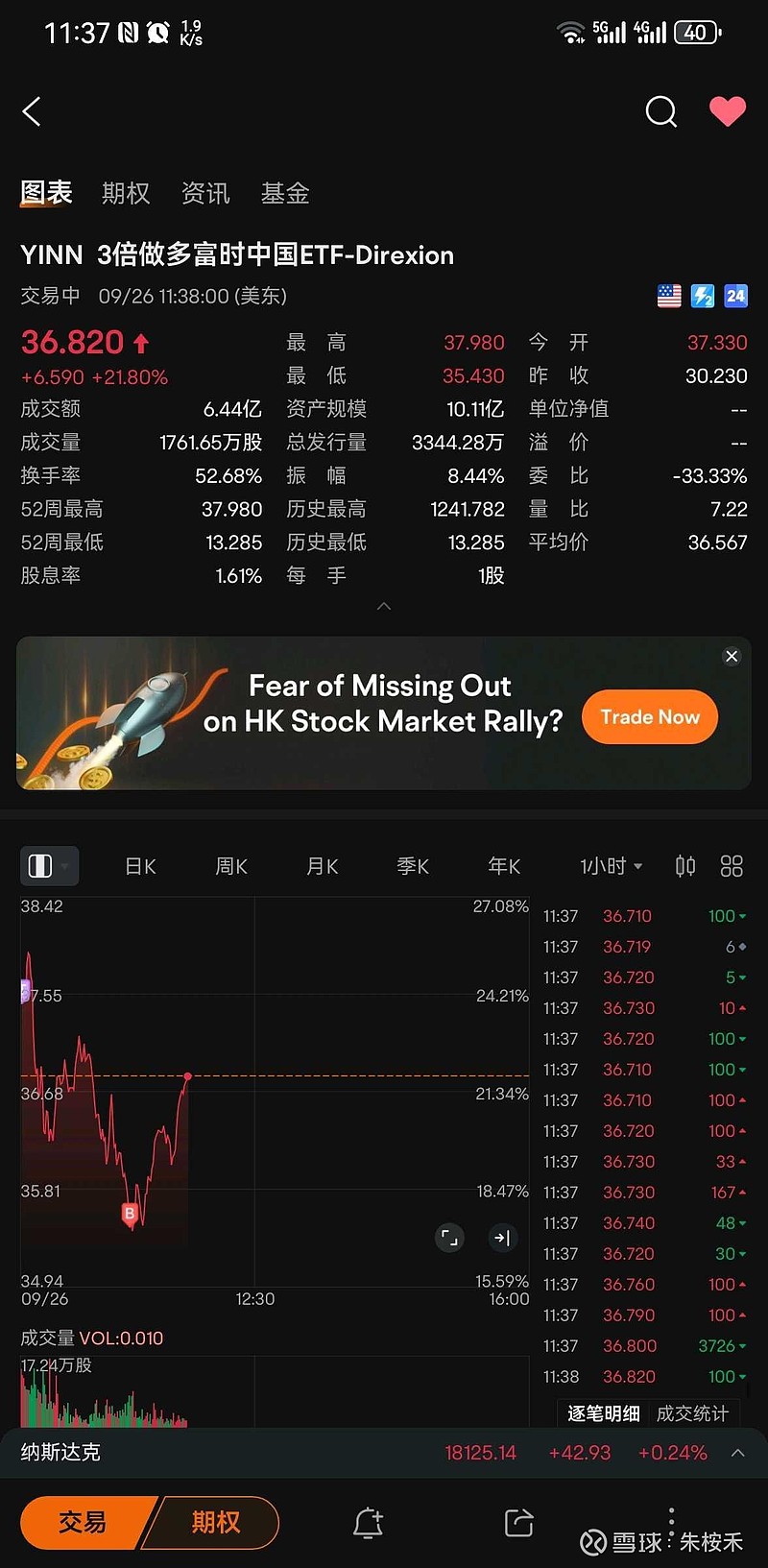Click the Trade Now button

tap(650, 716)
